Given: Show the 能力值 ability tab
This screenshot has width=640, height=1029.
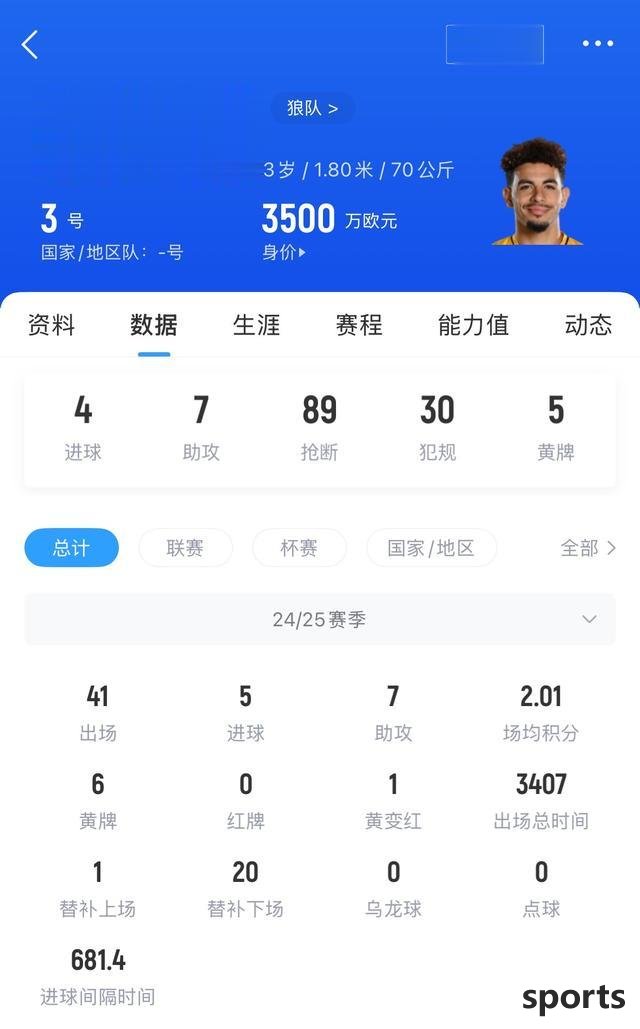Looking at the screenshot, I should pyautogui.click(x=473, y=325).
